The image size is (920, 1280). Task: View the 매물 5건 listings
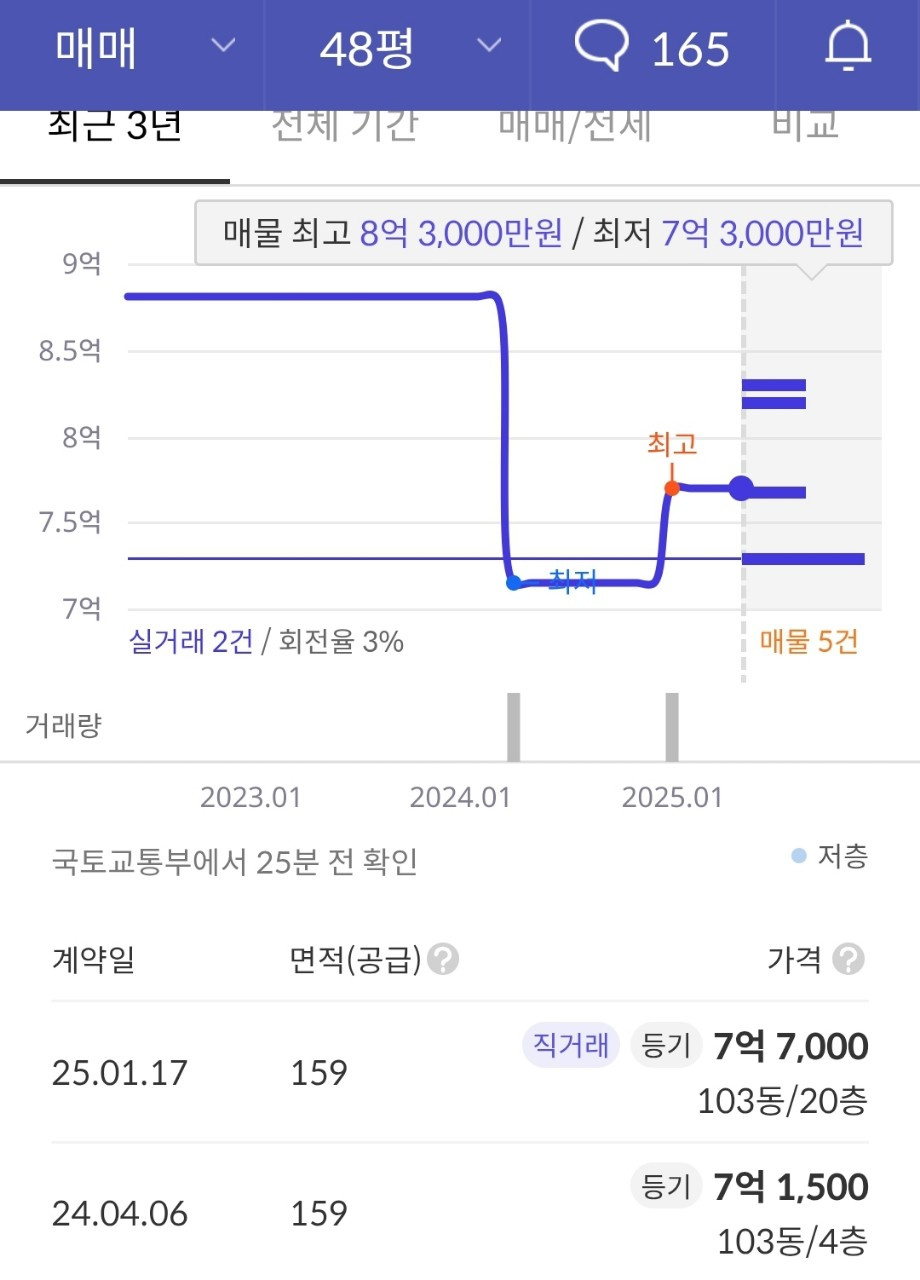point(809,642)
